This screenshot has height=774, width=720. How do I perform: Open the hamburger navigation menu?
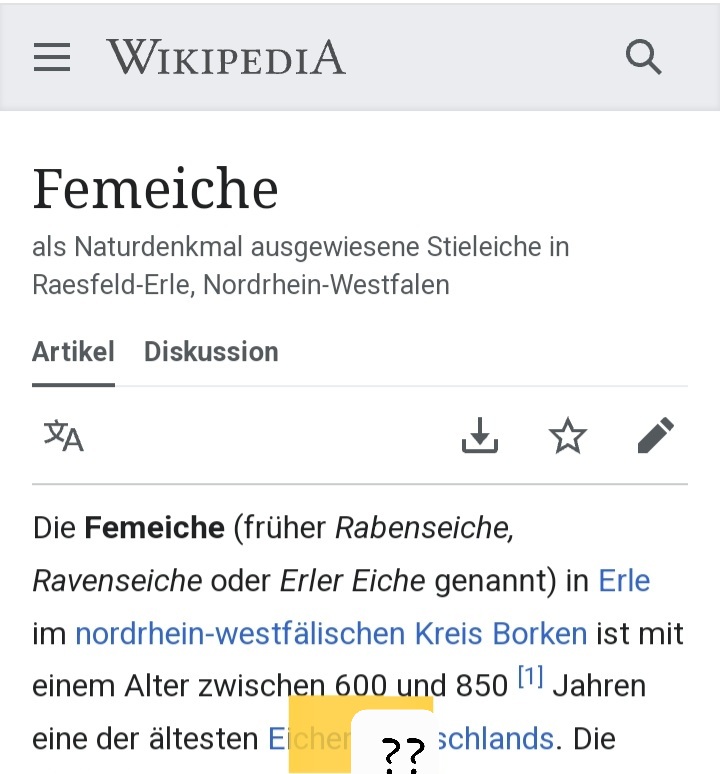pos(52,57)
